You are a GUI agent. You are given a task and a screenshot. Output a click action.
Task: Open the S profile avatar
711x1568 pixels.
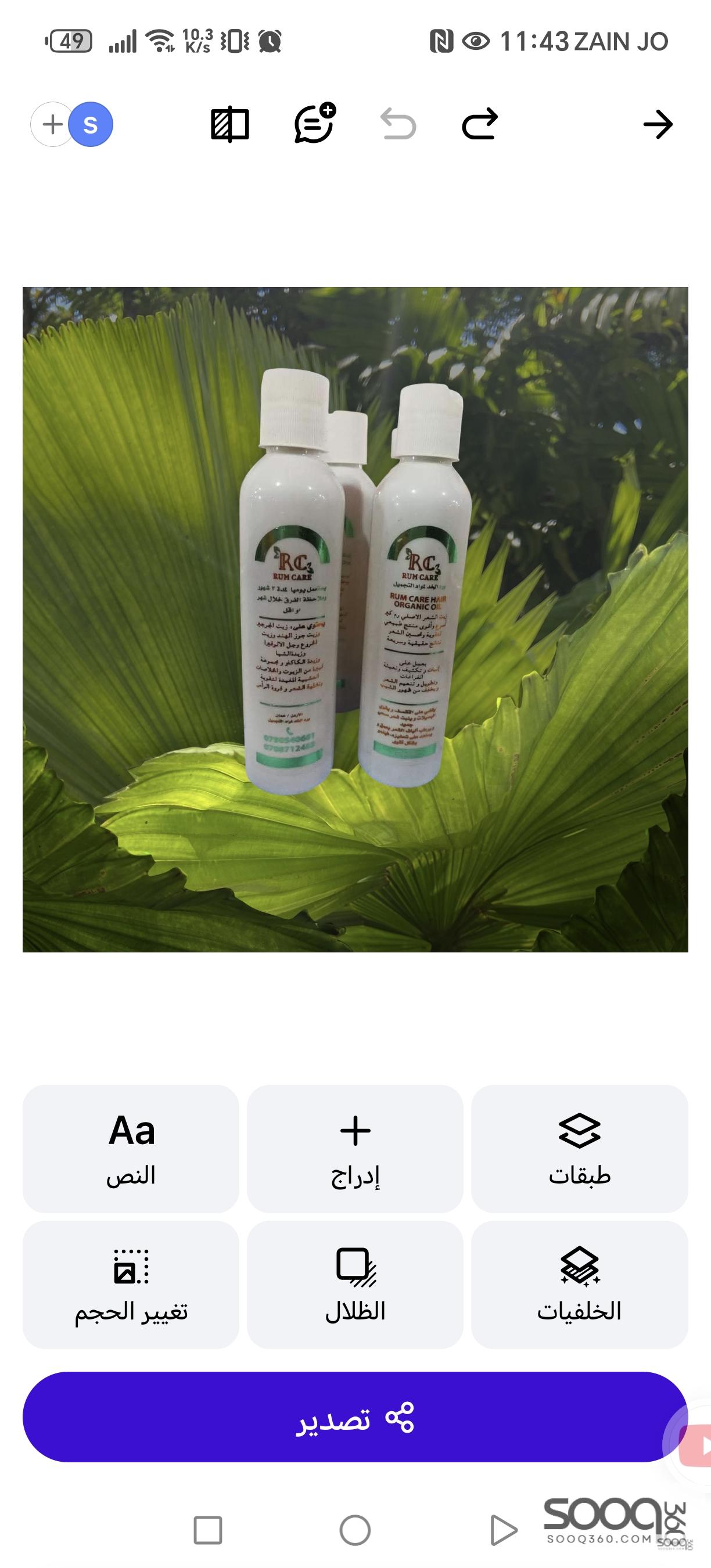(x=91, y=125)
